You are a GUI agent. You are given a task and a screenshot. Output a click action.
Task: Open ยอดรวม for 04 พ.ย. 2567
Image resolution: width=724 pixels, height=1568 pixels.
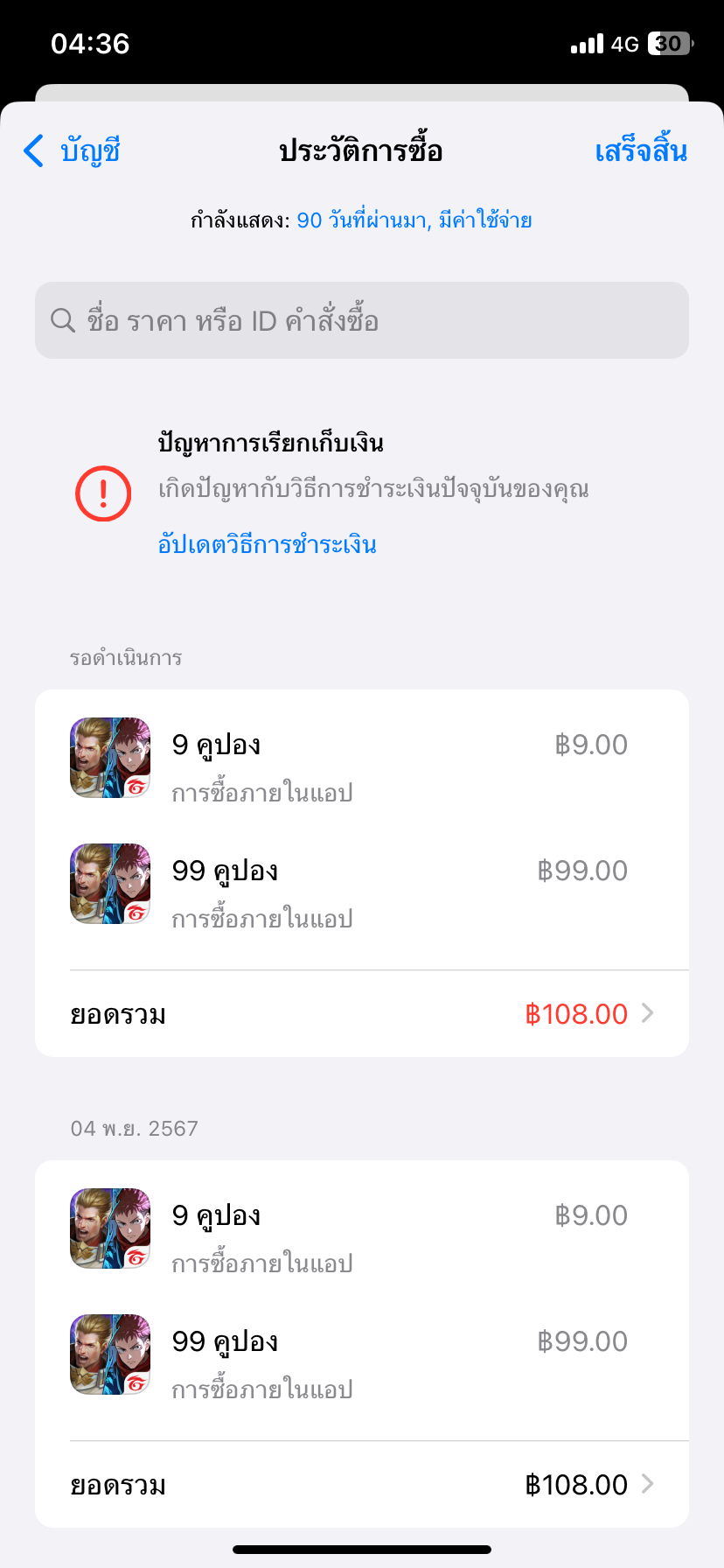tap(362, 1485)
